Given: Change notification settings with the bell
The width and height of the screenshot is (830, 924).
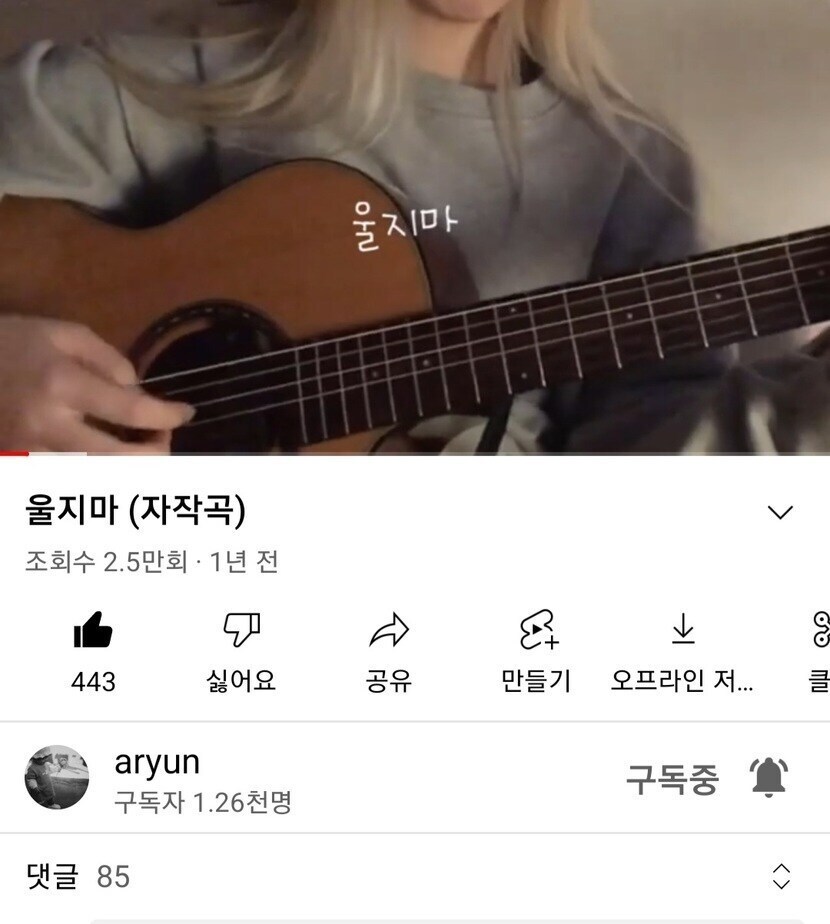Looking at the screenshot, I should point(768,777).
